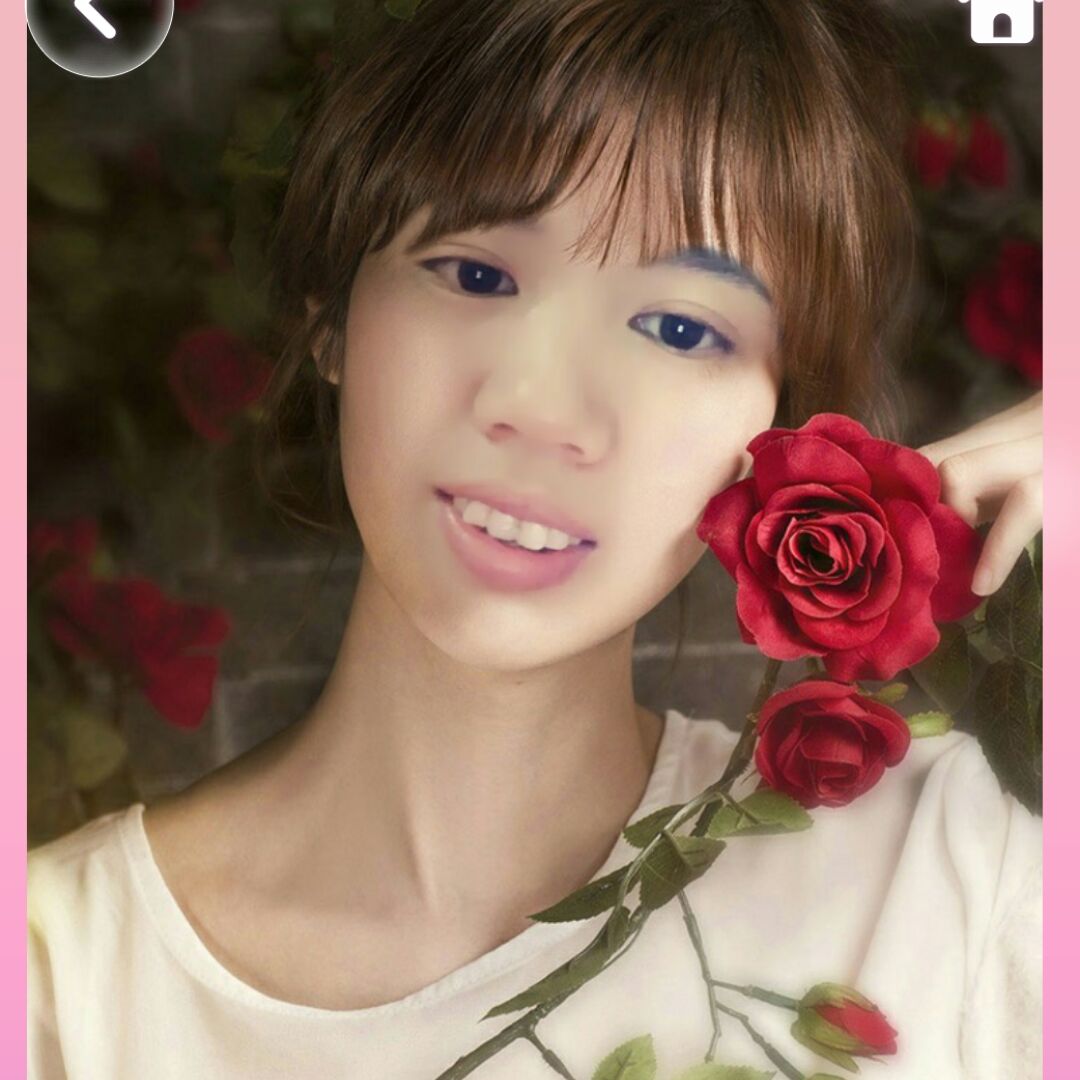1080x1080 pixels.
Task: Tap the back arrow button
Action: (x=98, y=22)
